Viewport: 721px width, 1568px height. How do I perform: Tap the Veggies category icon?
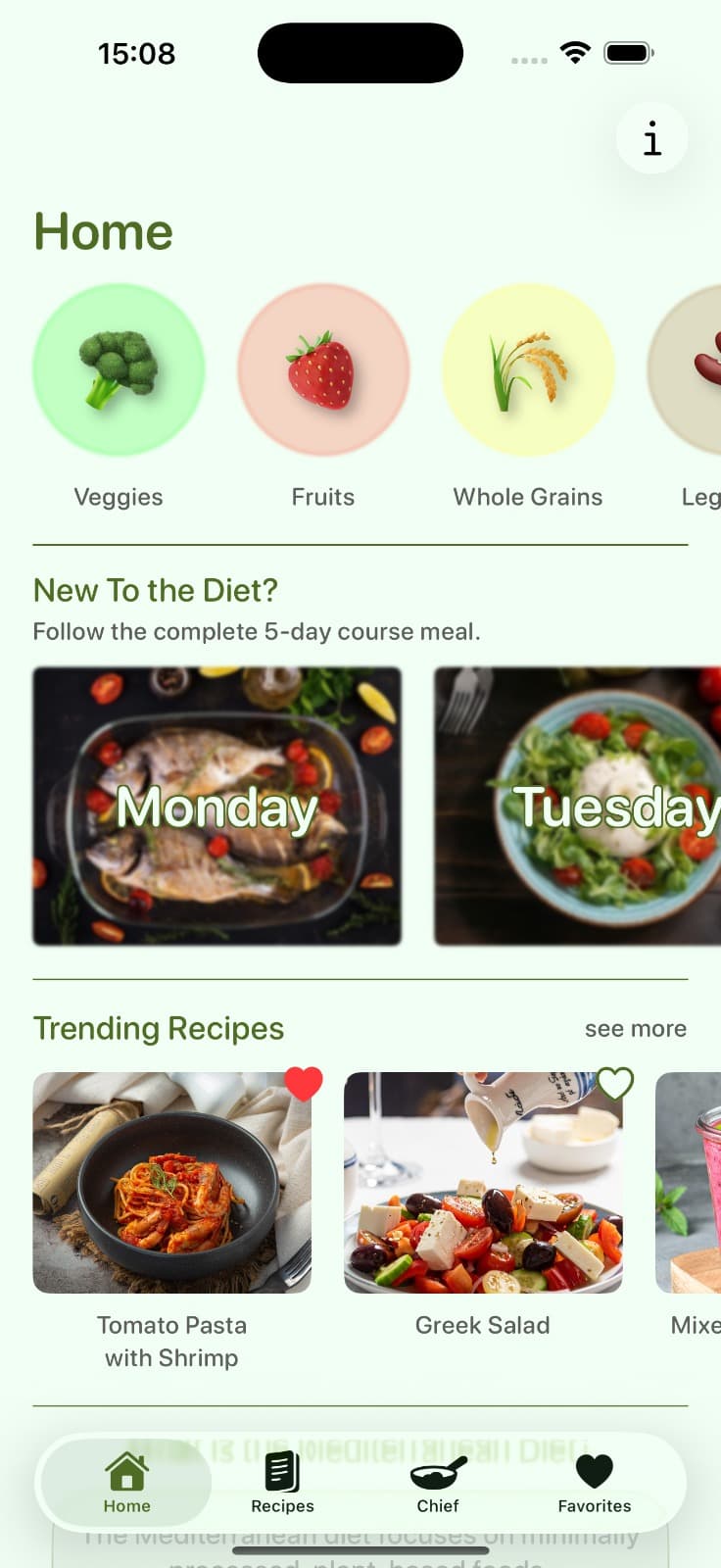point(119,369)
